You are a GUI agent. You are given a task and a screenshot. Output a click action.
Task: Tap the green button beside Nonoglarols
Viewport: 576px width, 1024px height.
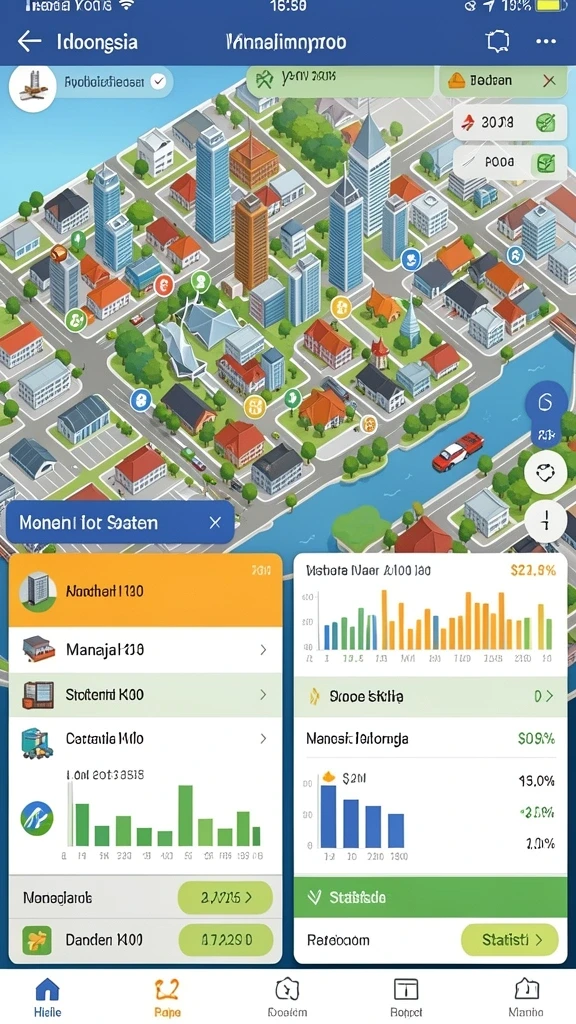click(225, 898)
